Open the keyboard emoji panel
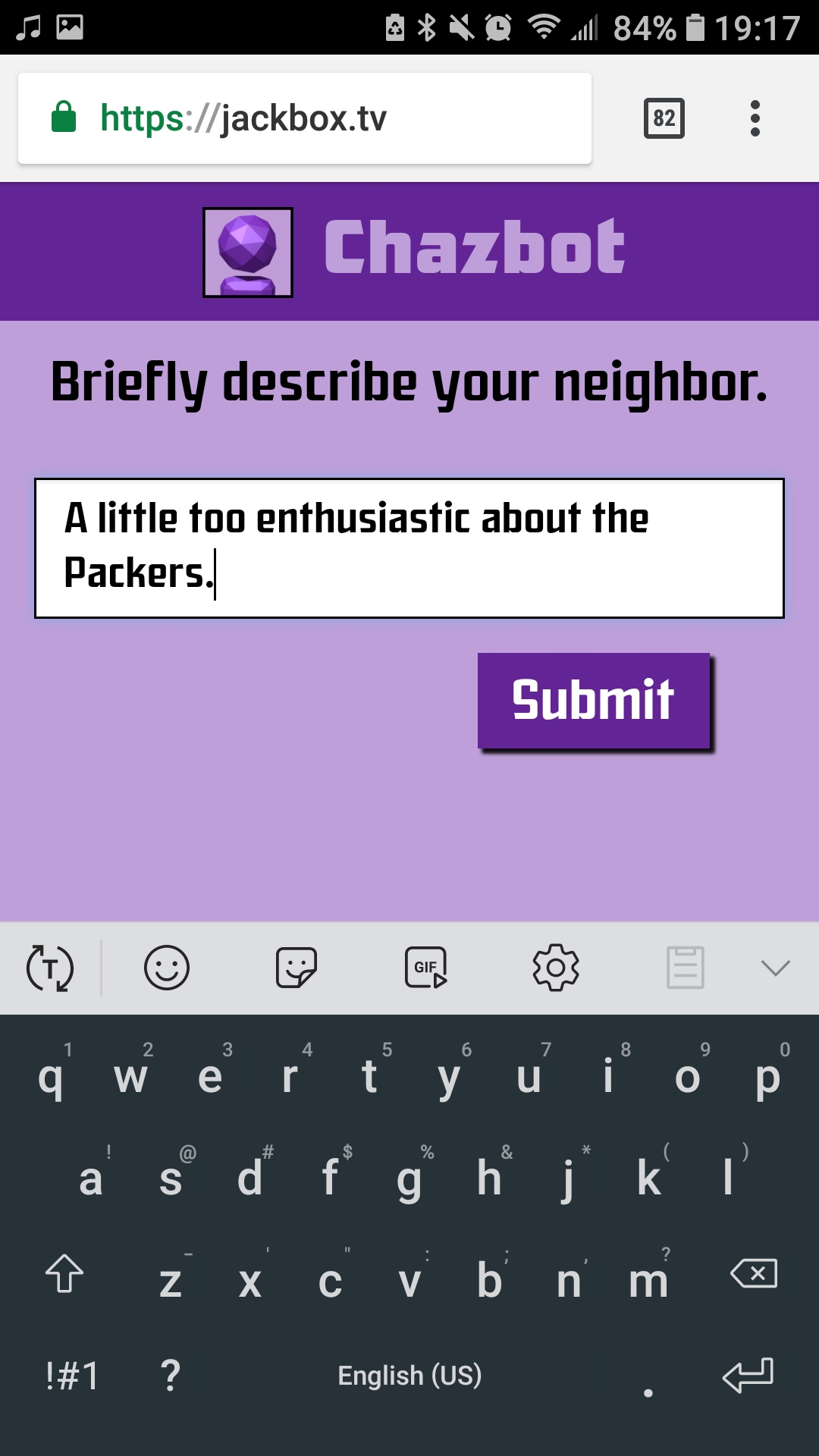The image size is (819, 1456). 167,968
